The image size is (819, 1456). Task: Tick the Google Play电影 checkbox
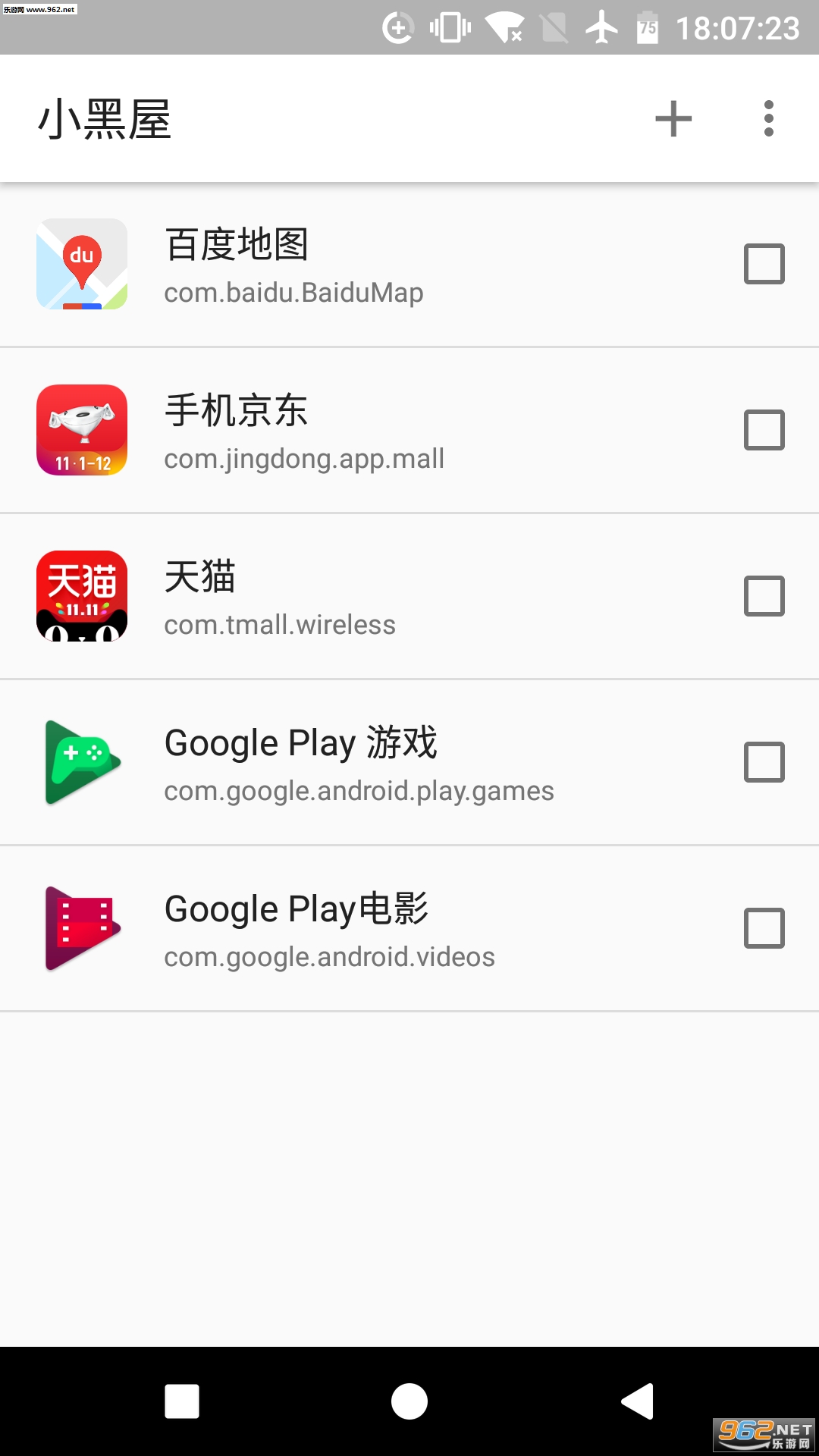click(x=764, y=928)
